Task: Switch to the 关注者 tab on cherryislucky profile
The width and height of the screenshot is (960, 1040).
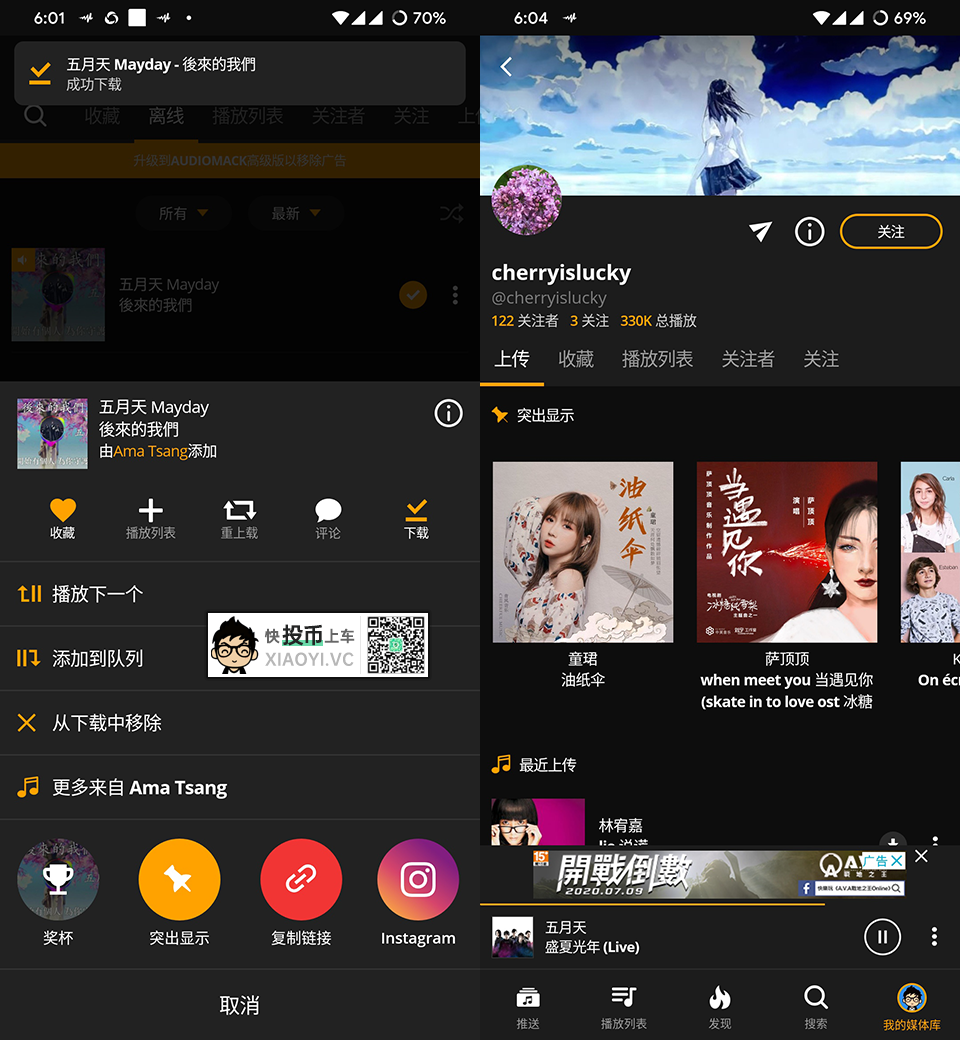Action: coord(748,358)
